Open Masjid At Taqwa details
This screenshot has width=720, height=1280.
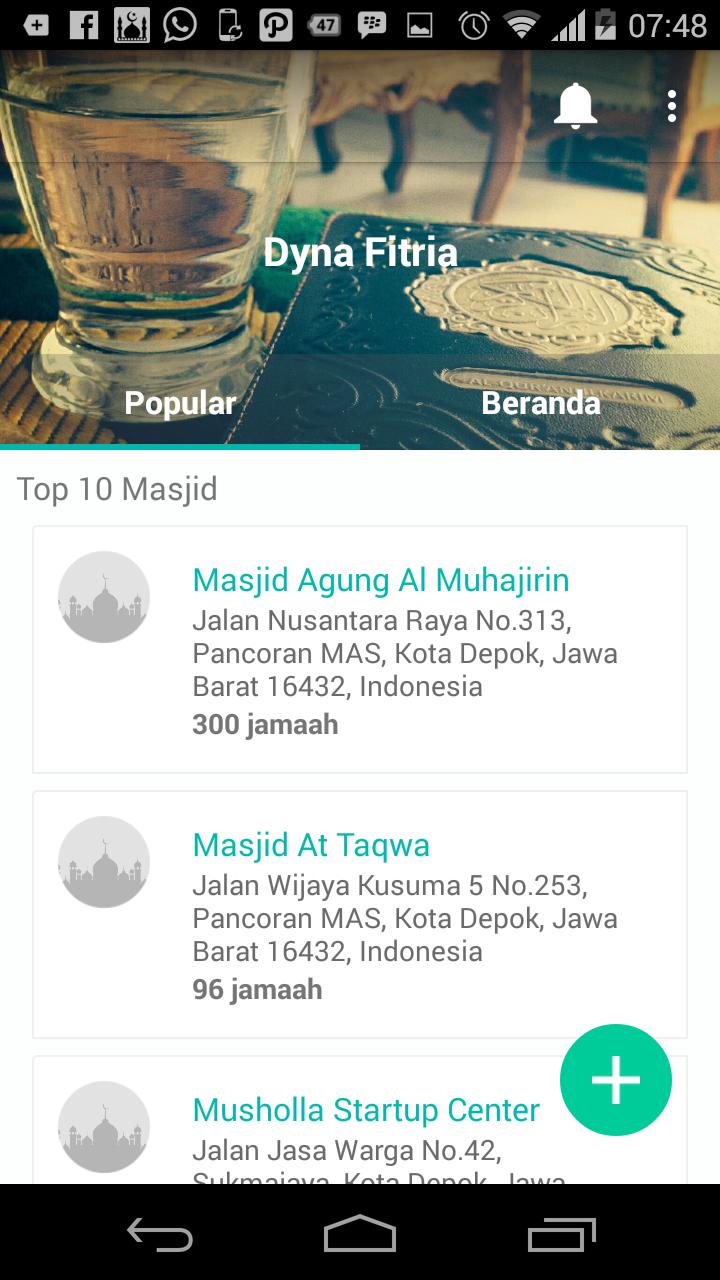pos(311,845)
